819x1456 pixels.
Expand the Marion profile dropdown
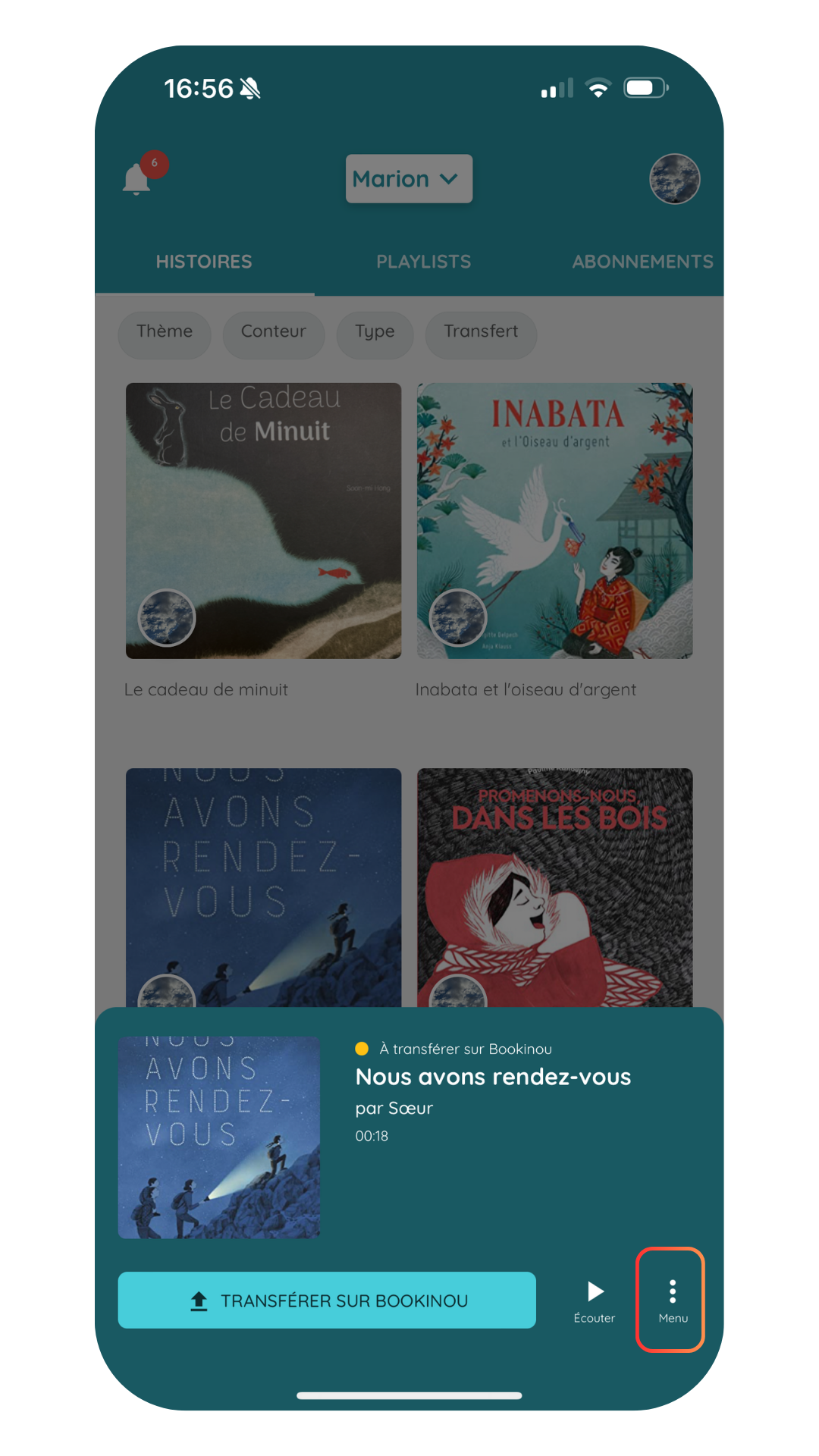pos(409,179)
